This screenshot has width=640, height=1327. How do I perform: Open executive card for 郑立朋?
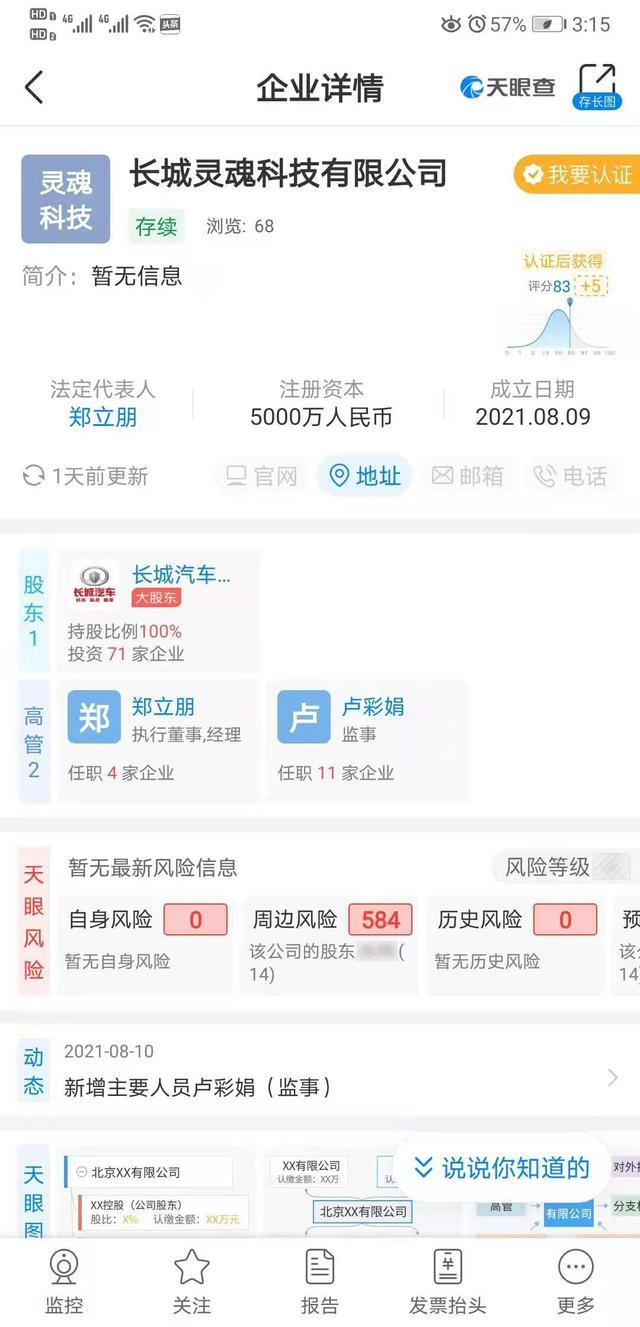157,740
